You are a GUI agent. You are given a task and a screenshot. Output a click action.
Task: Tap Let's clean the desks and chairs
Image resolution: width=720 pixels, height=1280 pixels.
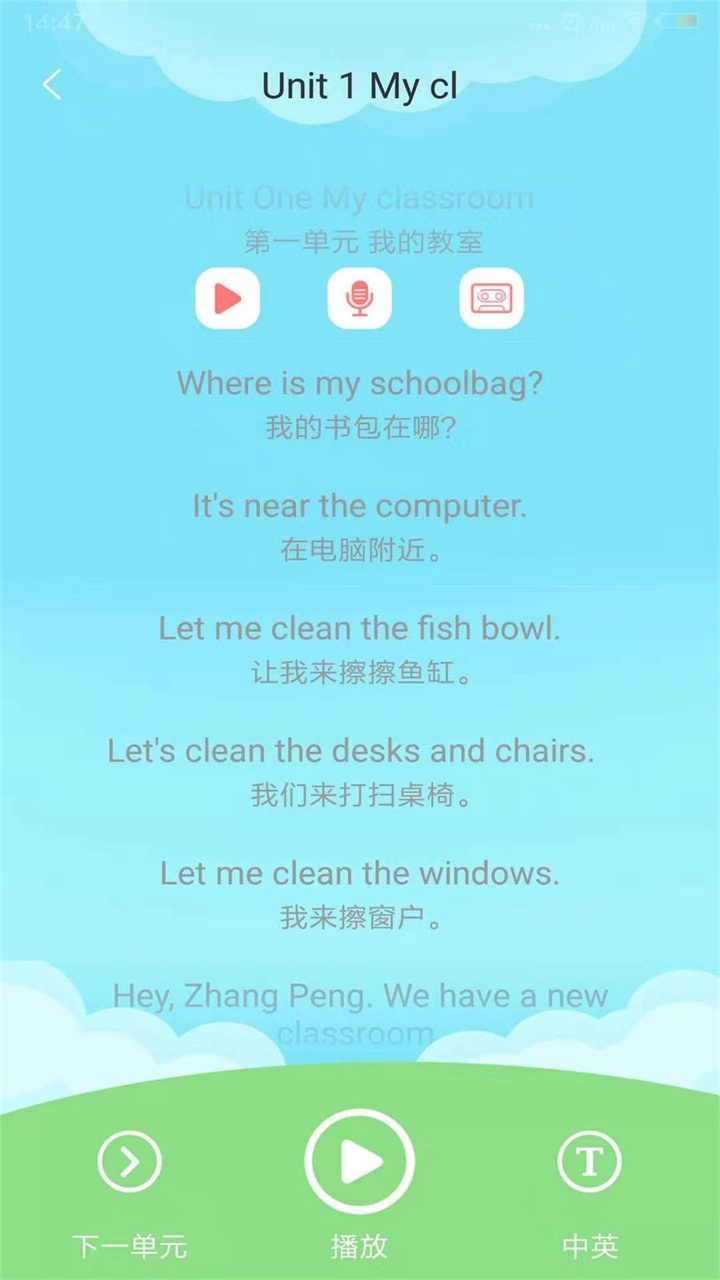[358, 751]
